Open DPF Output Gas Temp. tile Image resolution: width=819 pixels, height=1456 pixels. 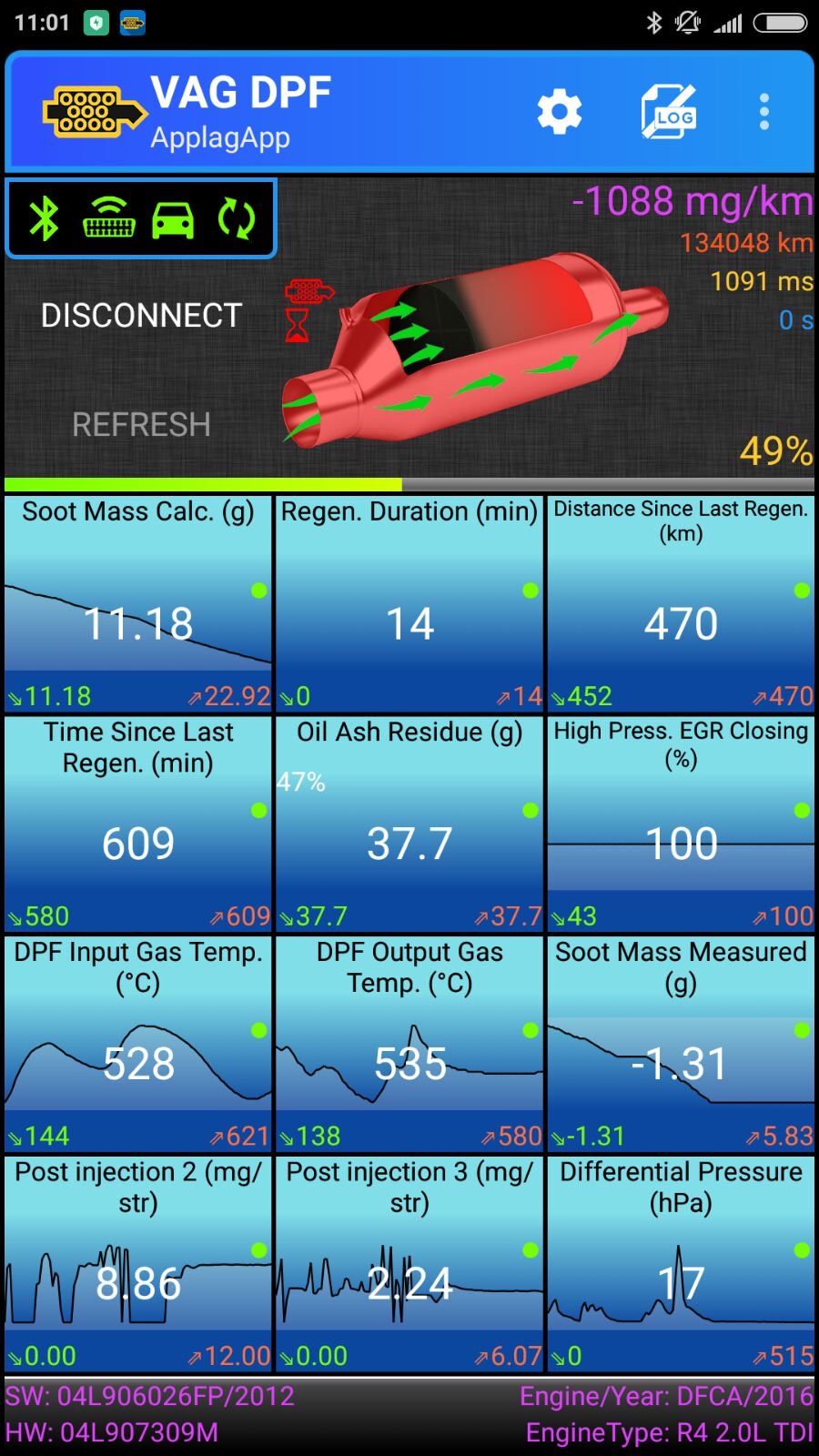pos(409,1045)
